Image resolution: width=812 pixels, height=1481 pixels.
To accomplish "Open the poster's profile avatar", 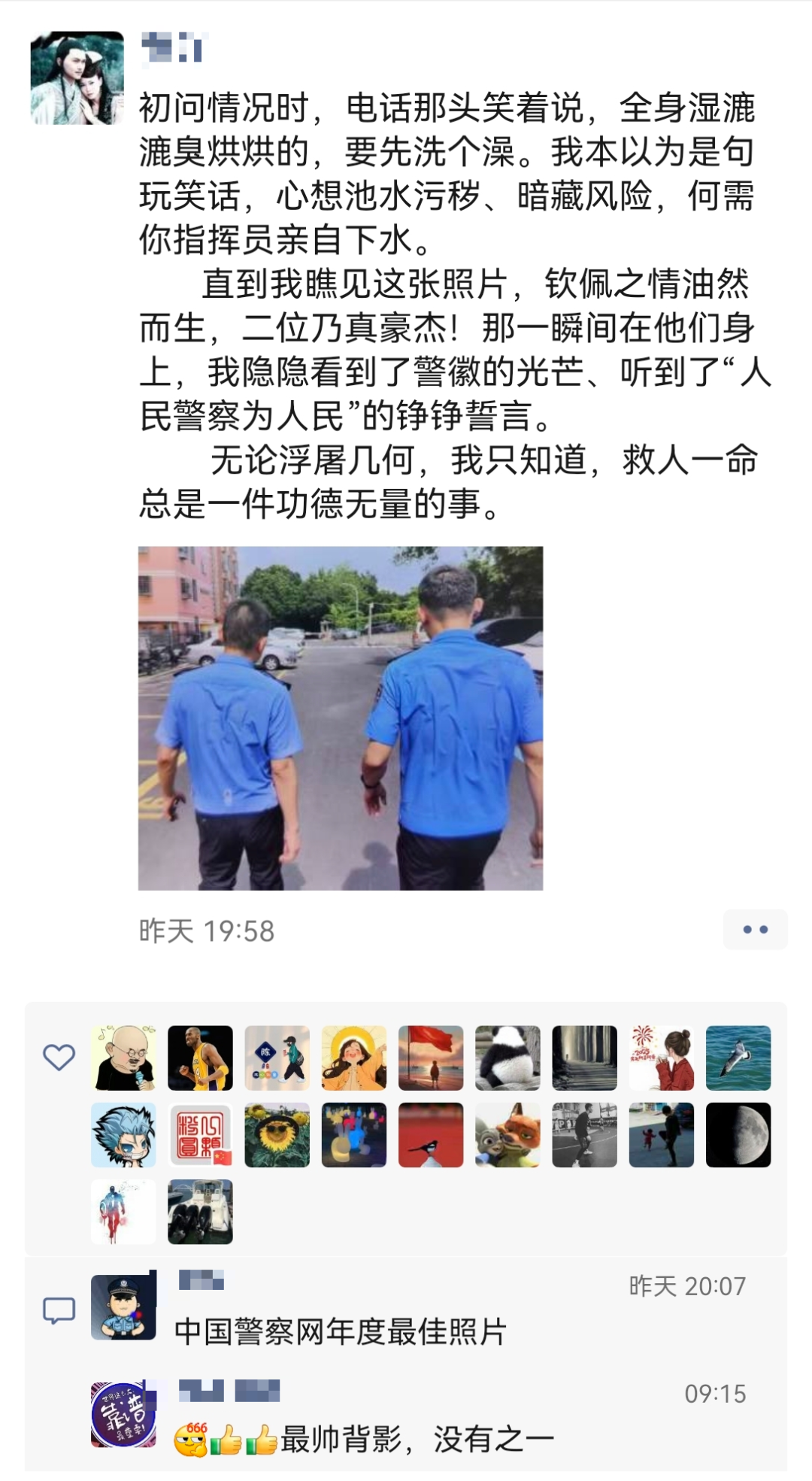I will tap(77, 77).
